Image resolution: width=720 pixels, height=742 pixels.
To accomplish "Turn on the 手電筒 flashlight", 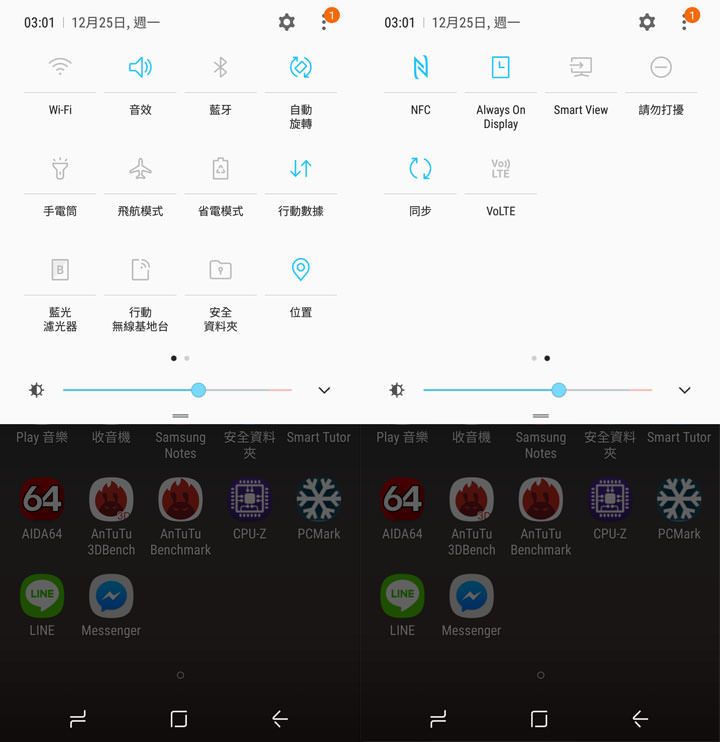I will [61, 169].
